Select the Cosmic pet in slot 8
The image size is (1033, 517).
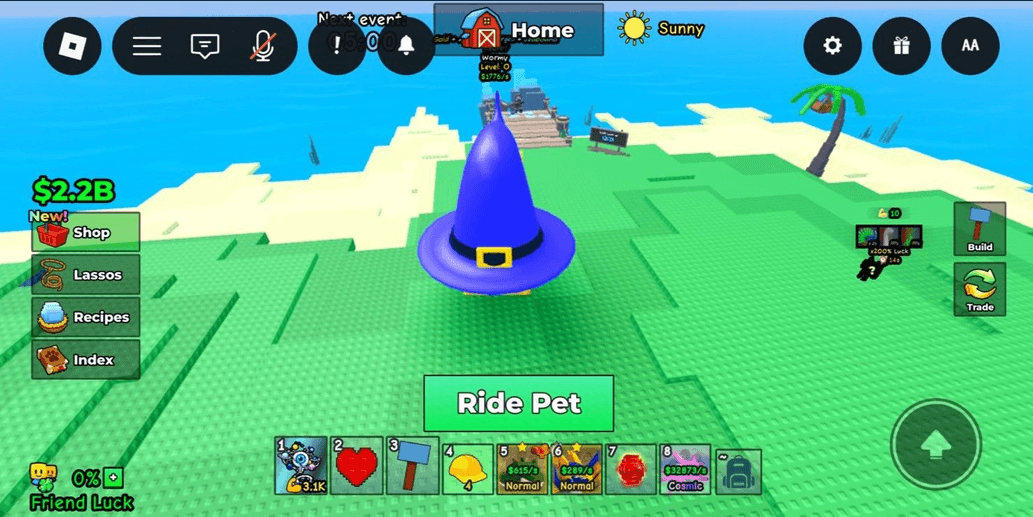tap(685, 468)
